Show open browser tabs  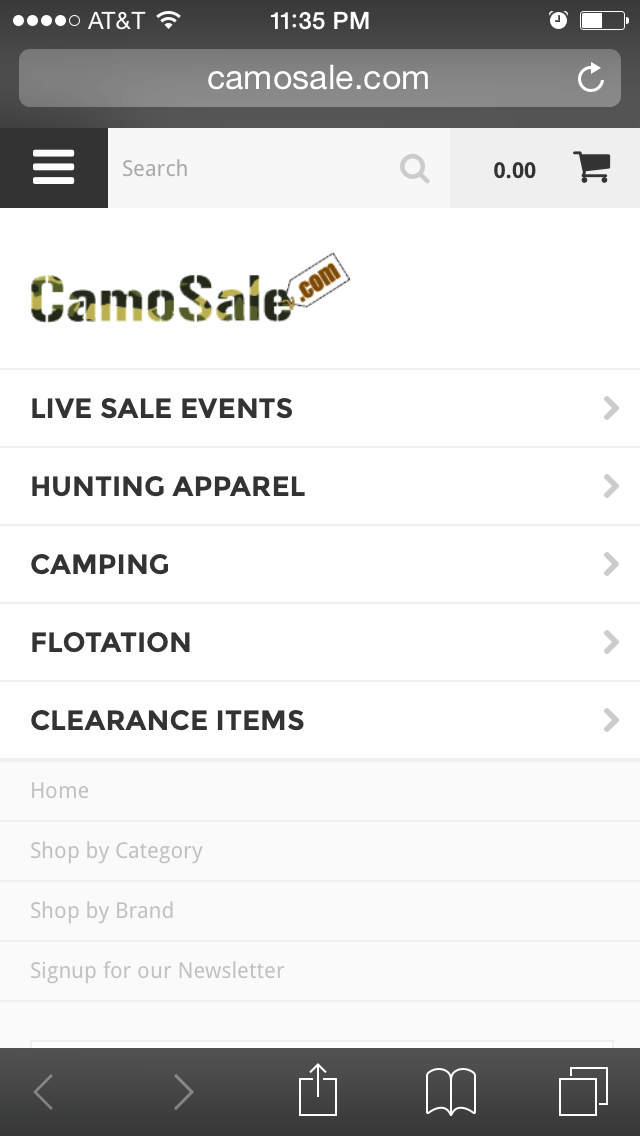583,1092
